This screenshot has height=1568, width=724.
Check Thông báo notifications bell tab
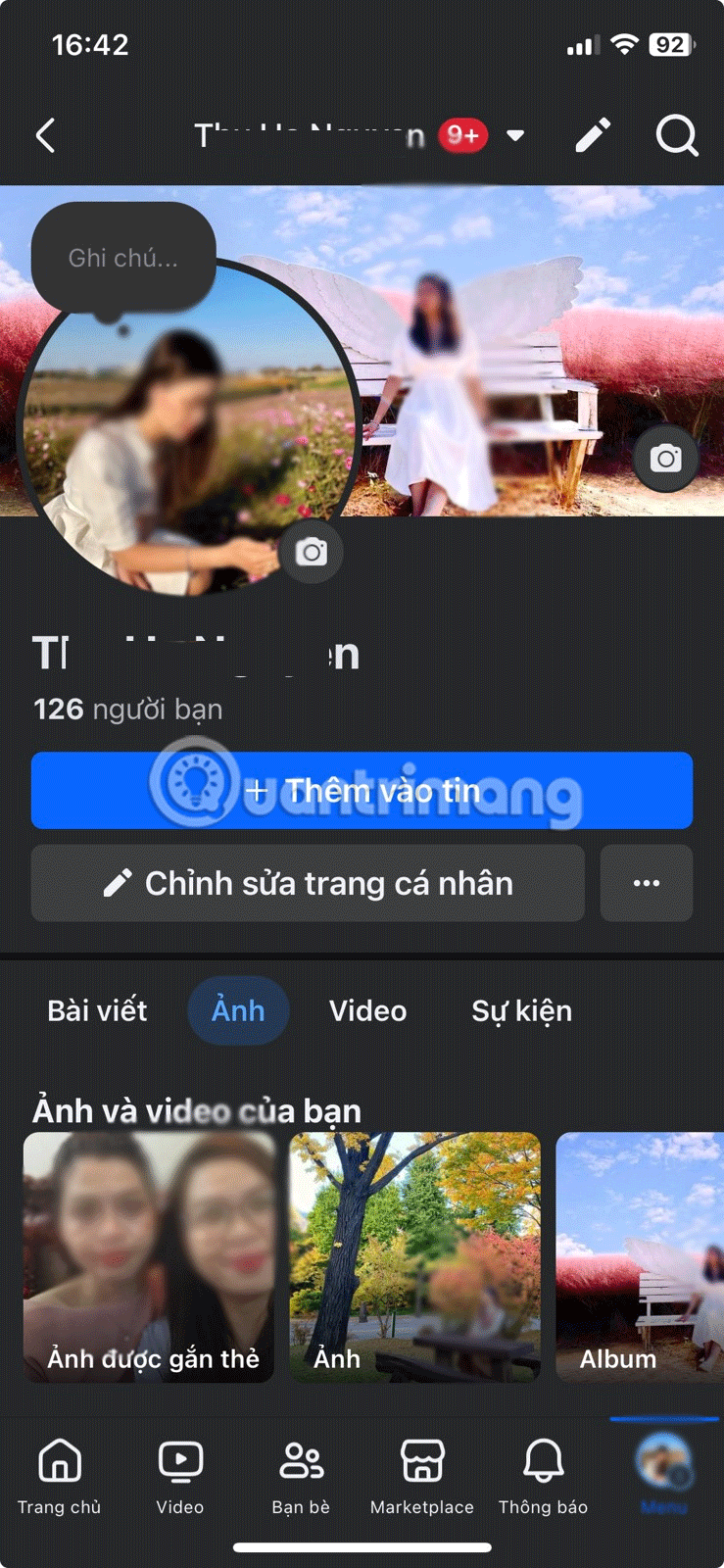coord(543,1476)
